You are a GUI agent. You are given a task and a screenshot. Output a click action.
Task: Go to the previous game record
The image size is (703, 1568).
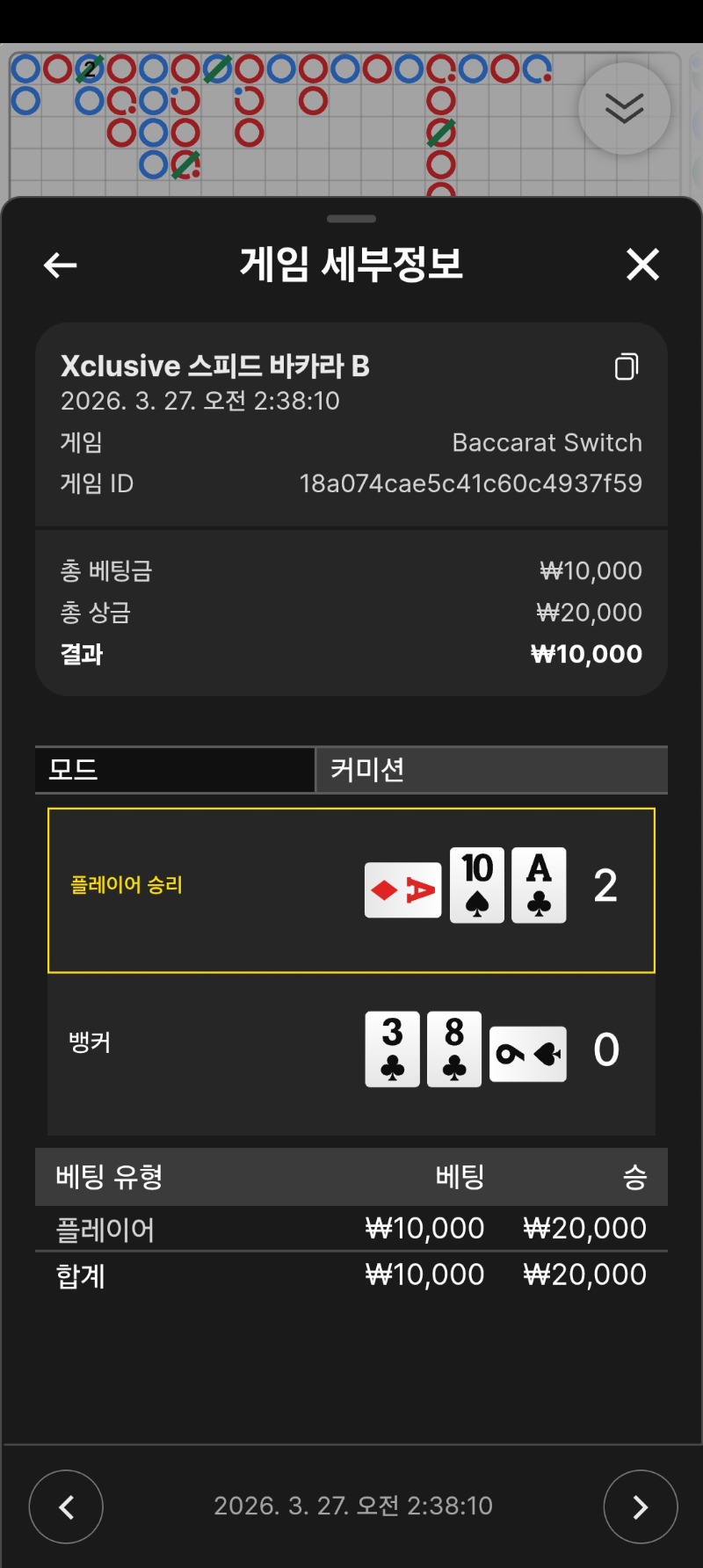click(66, 1506)
